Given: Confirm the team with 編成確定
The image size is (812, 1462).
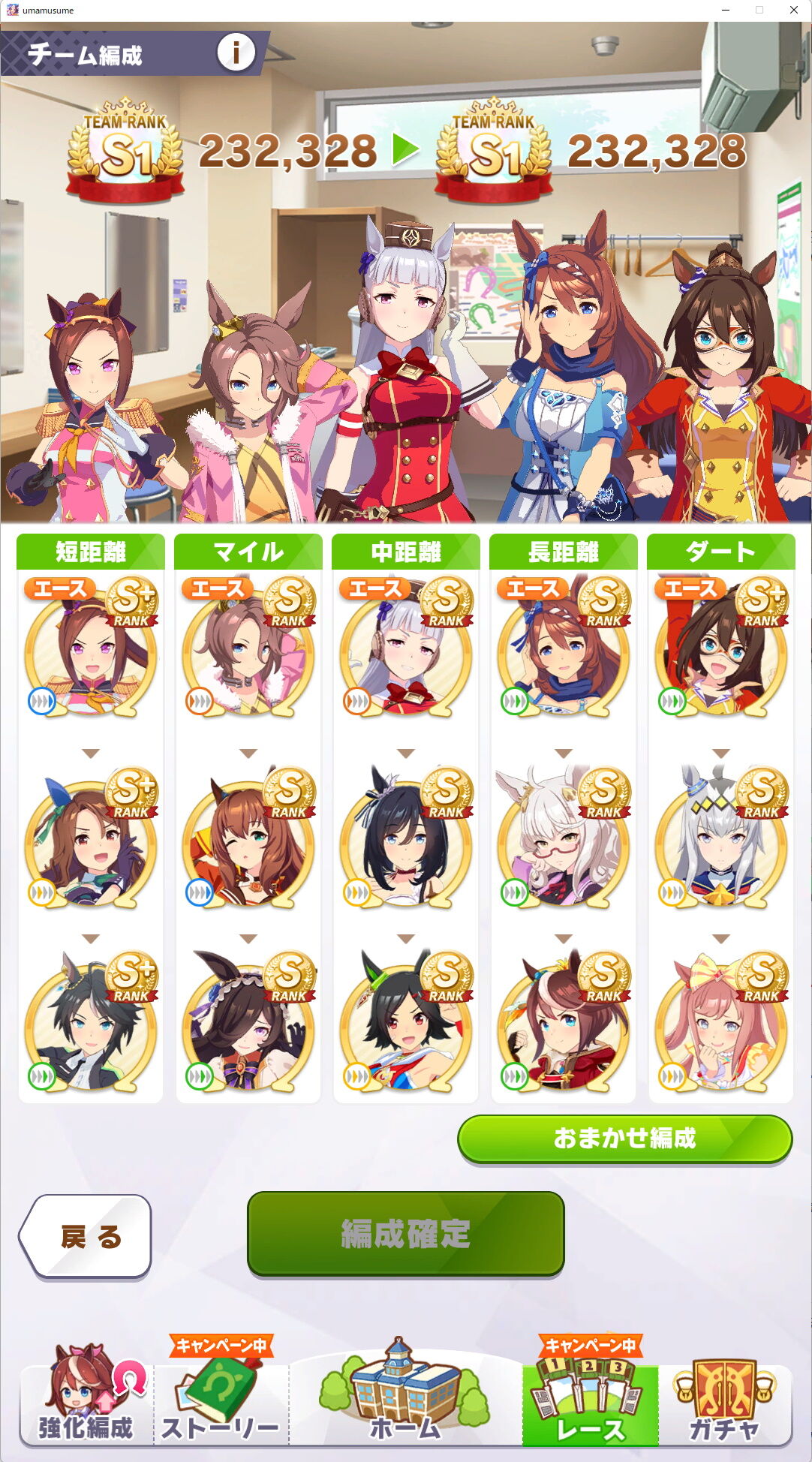Looking at the screenshot, I should click(x=405, y=1233).
